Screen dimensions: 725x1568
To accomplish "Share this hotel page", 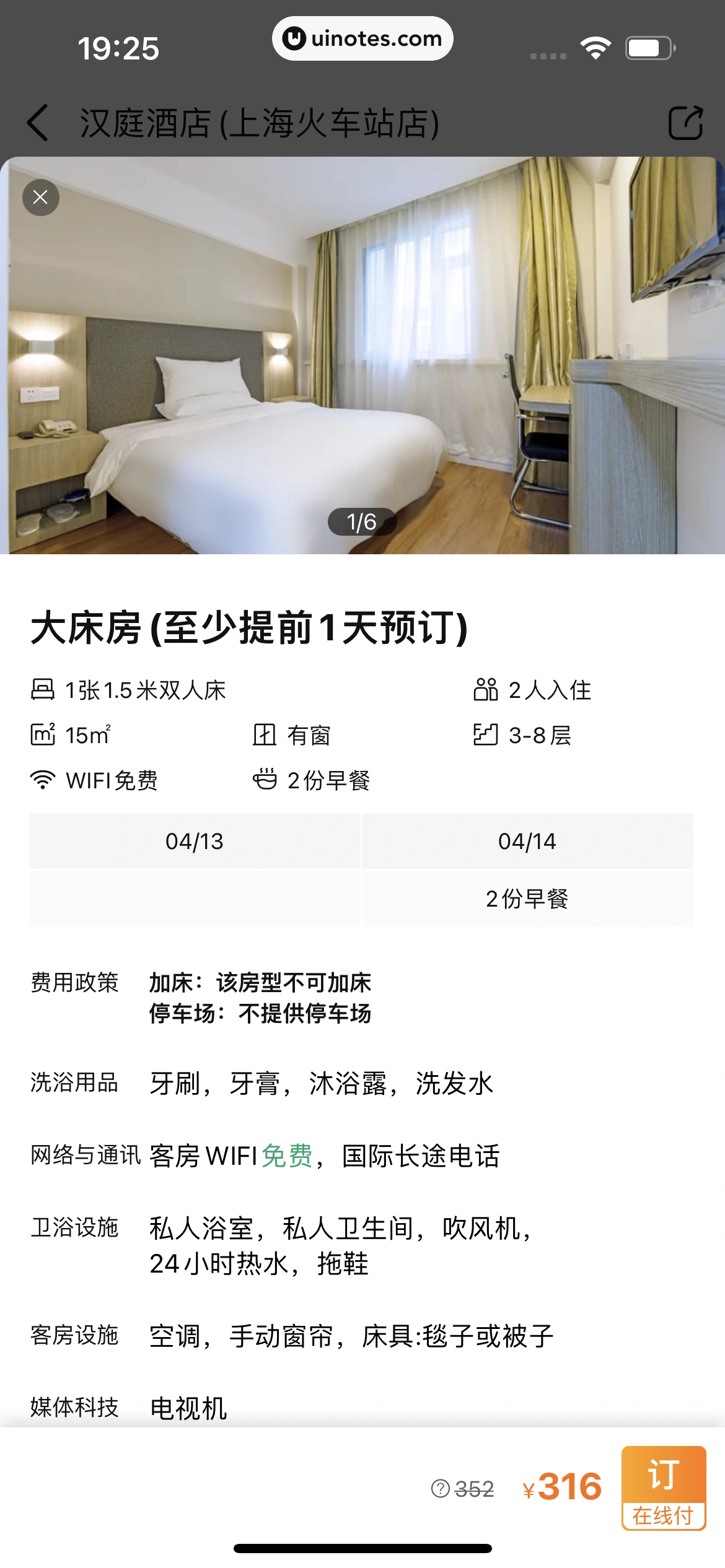I will click(x=685, y=123).
